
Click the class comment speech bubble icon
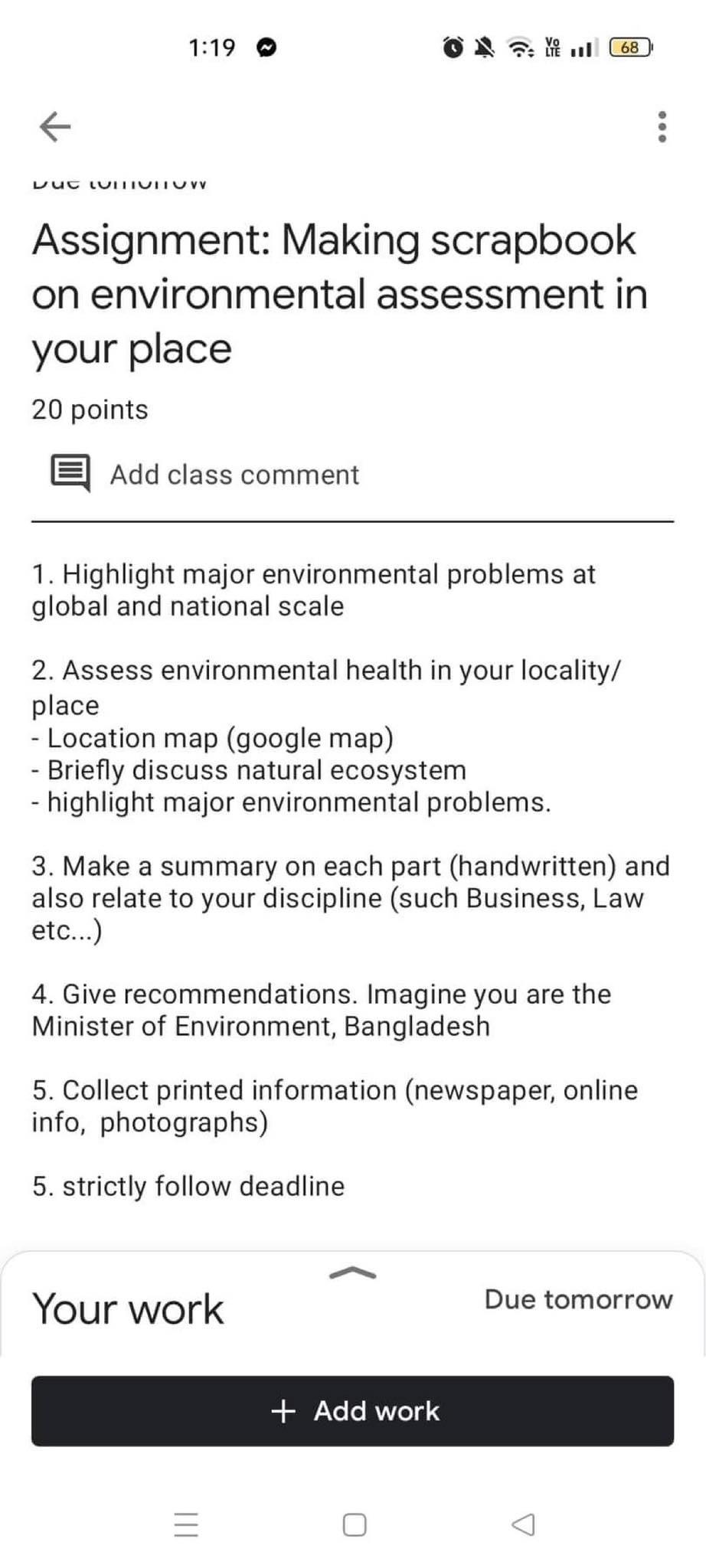coord(70,474)
